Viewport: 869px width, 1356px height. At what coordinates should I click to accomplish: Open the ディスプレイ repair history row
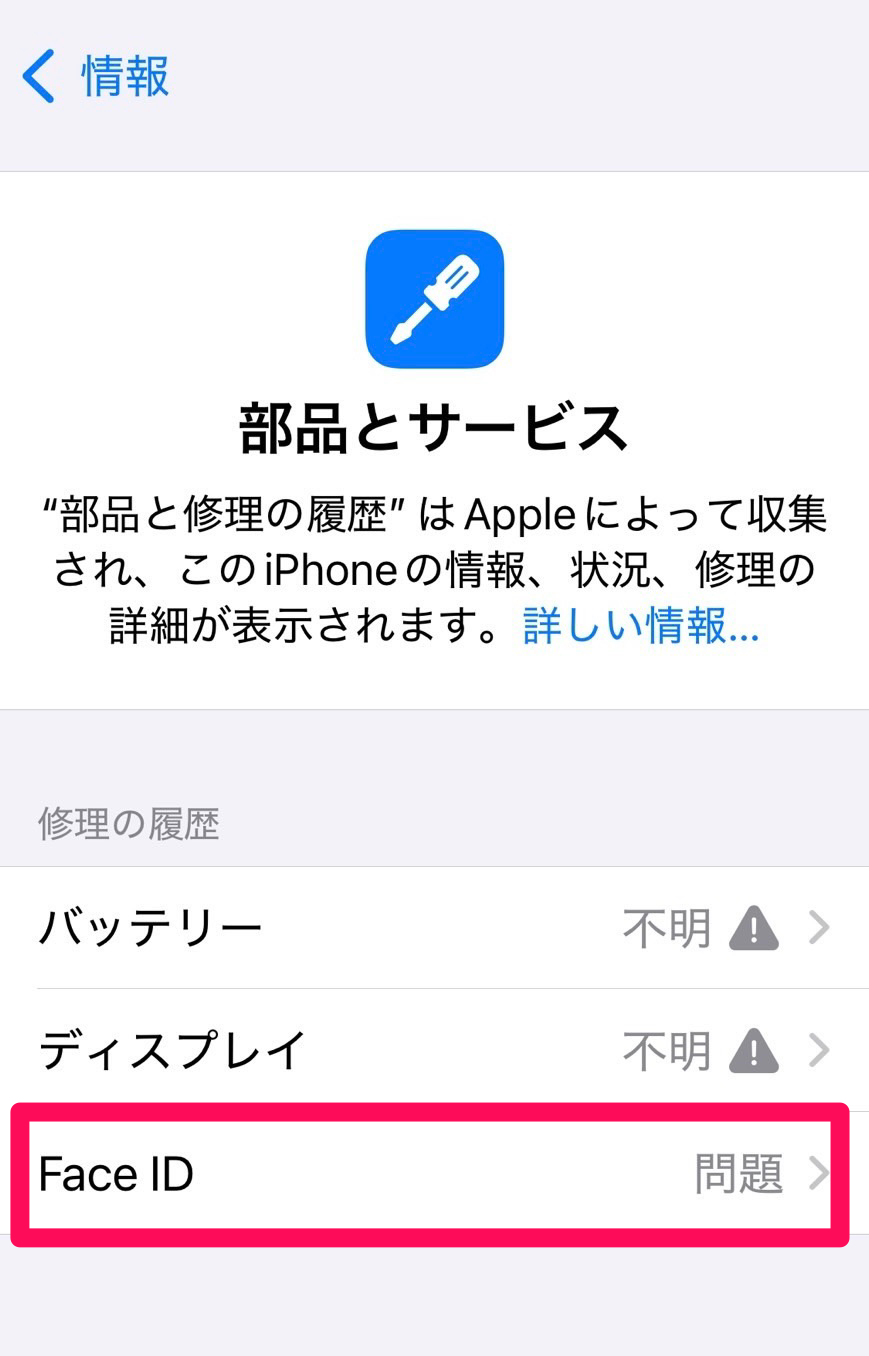coord(434,1051)
